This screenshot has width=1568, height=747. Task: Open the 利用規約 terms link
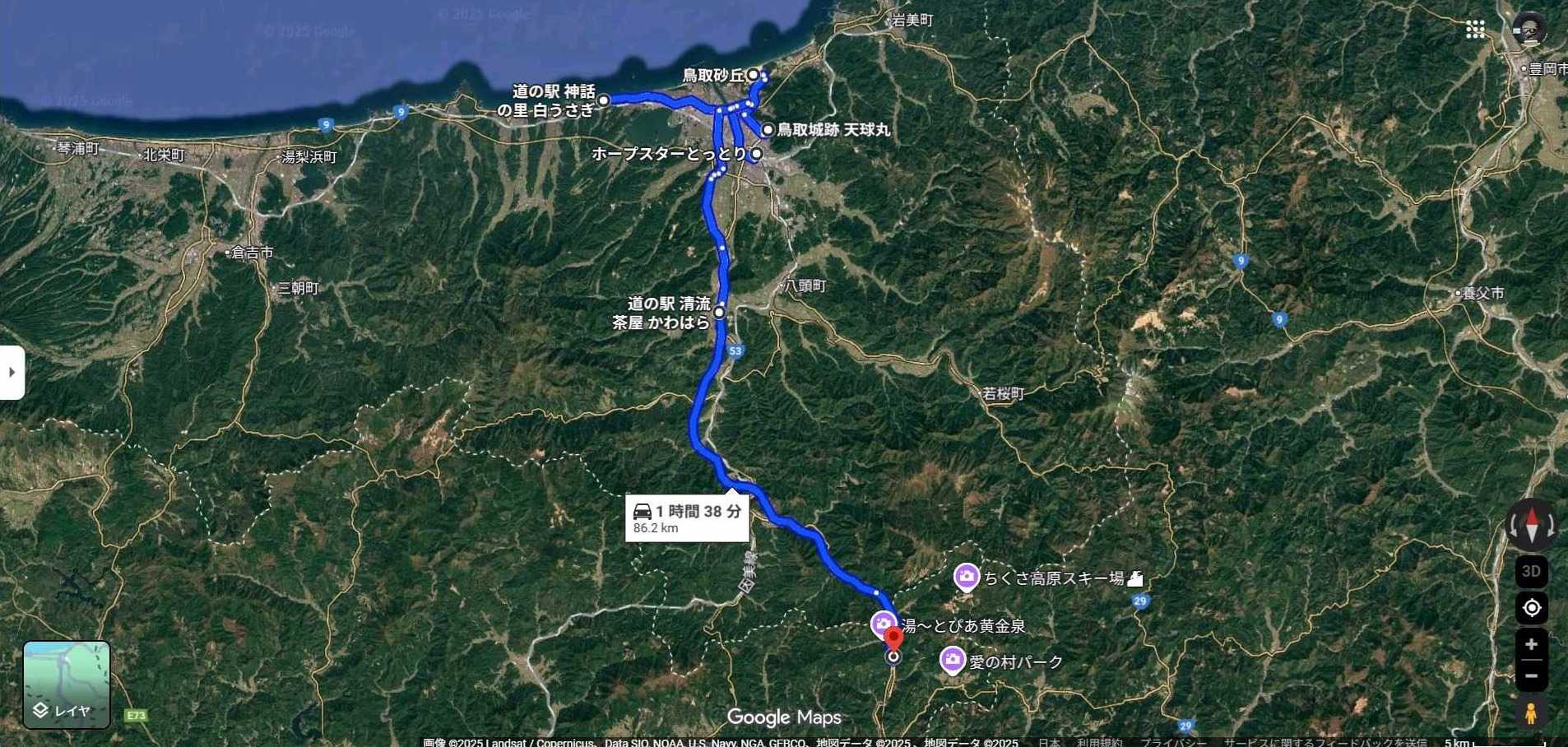1099,742
